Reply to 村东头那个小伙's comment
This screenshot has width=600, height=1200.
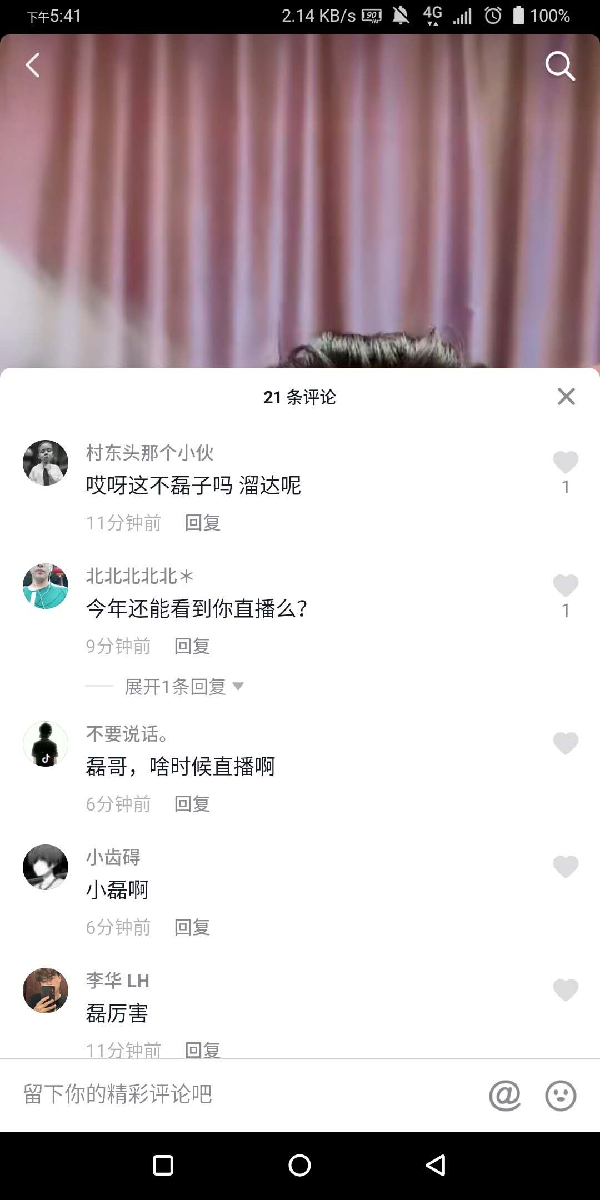[x=203, y=522]
